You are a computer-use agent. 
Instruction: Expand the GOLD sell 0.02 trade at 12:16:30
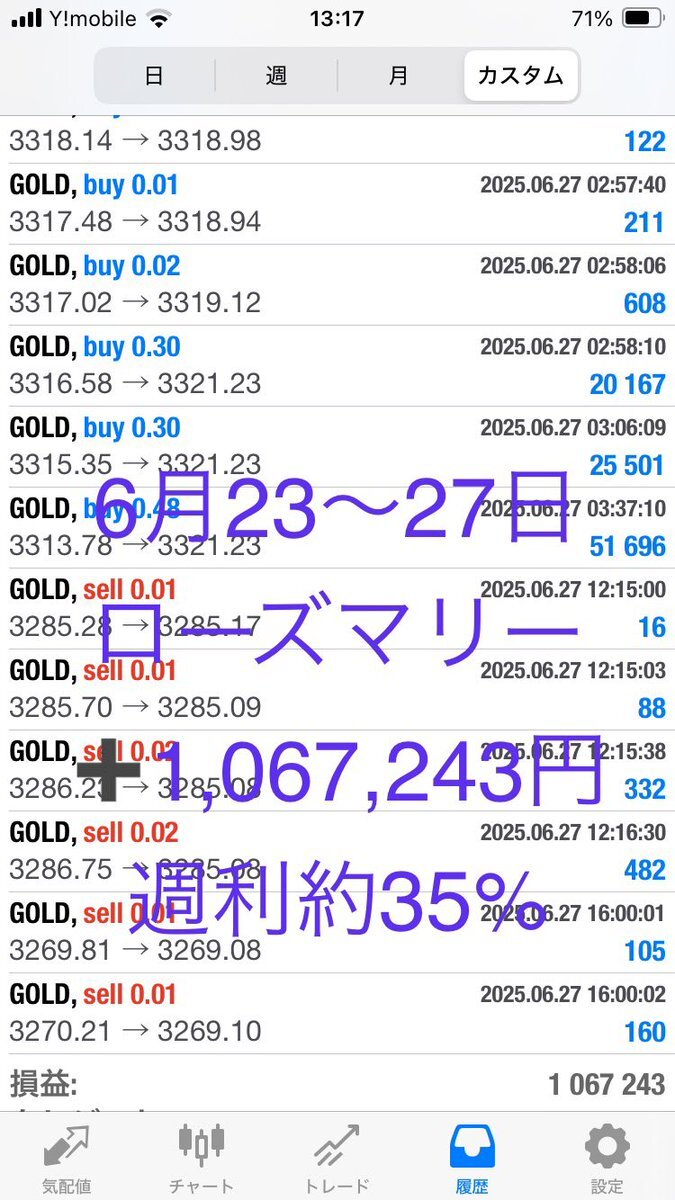point(337,852)
